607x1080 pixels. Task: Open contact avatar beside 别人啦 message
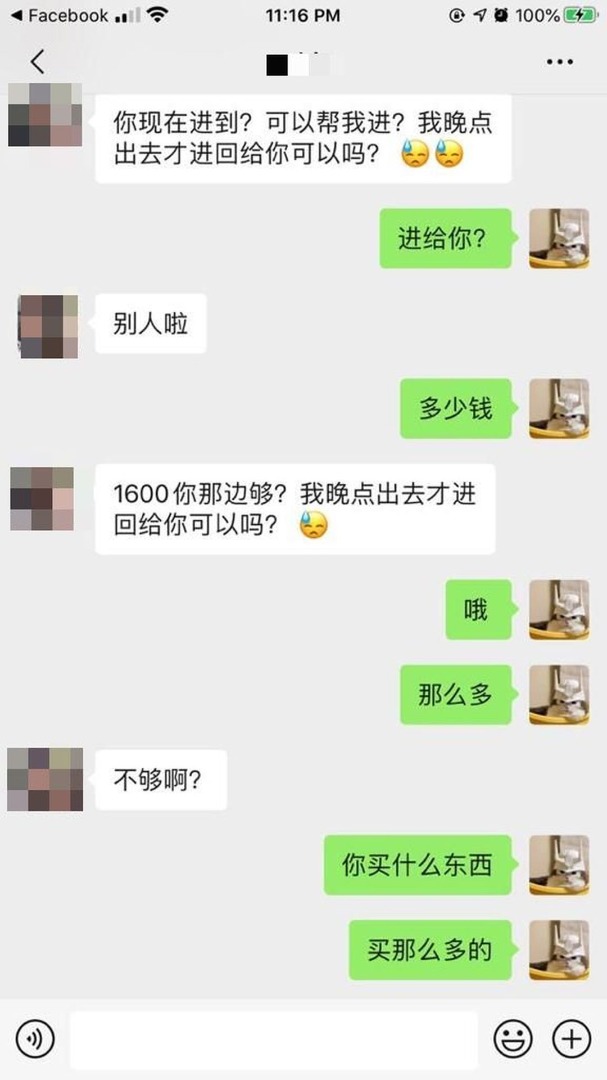click(48, 326)
